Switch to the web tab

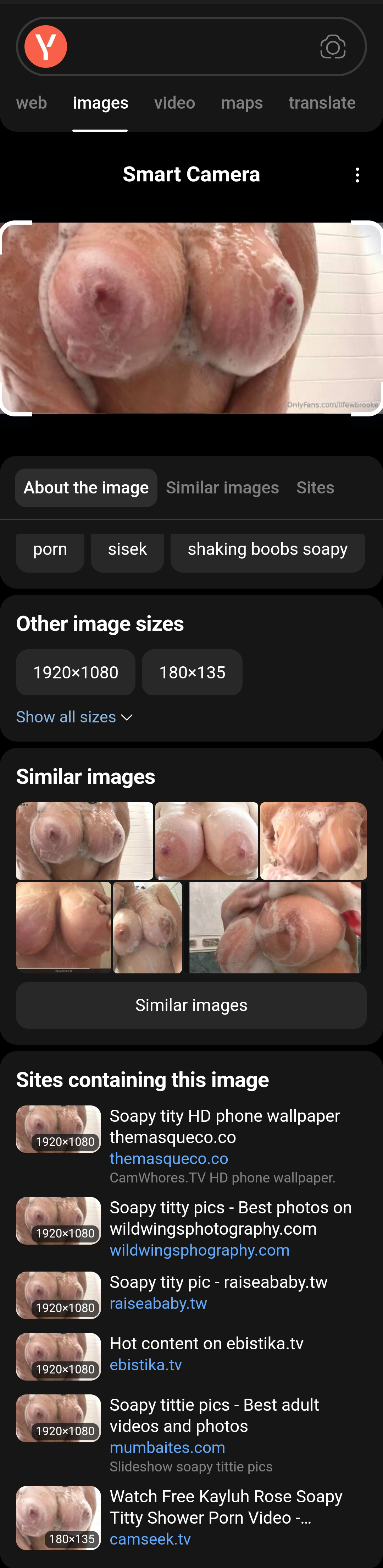coord(32,103)
